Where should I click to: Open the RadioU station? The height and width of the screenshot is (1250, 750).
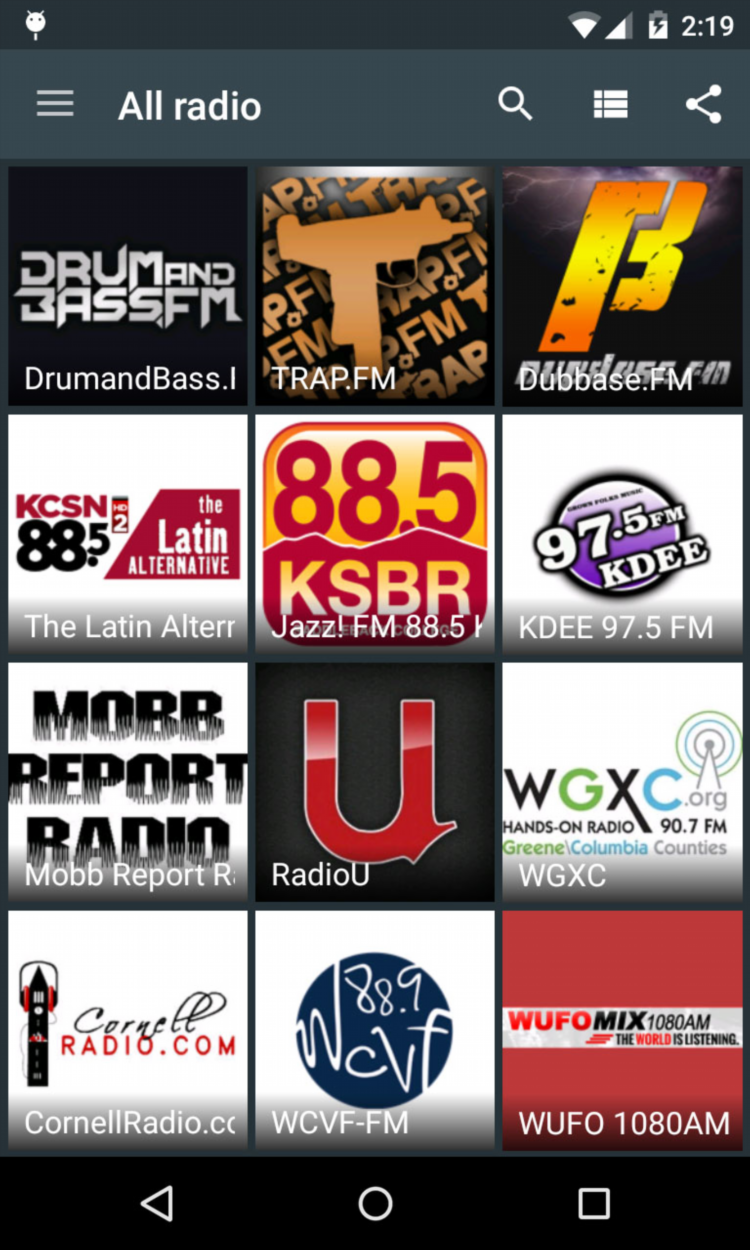tap(375, 782)
